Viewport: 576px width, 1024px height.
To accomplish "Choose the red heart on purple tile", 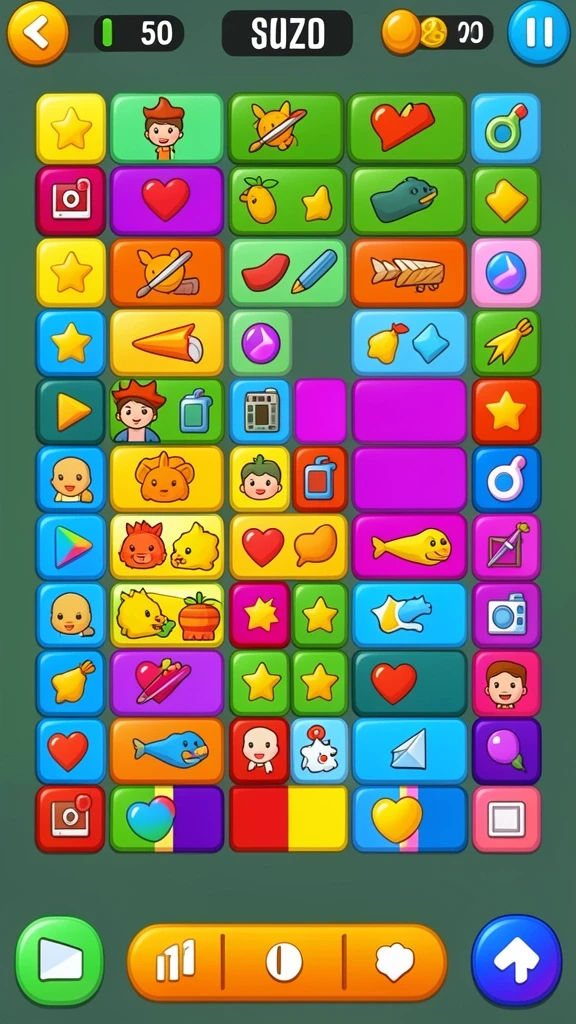I will click(x=167, y=200).
